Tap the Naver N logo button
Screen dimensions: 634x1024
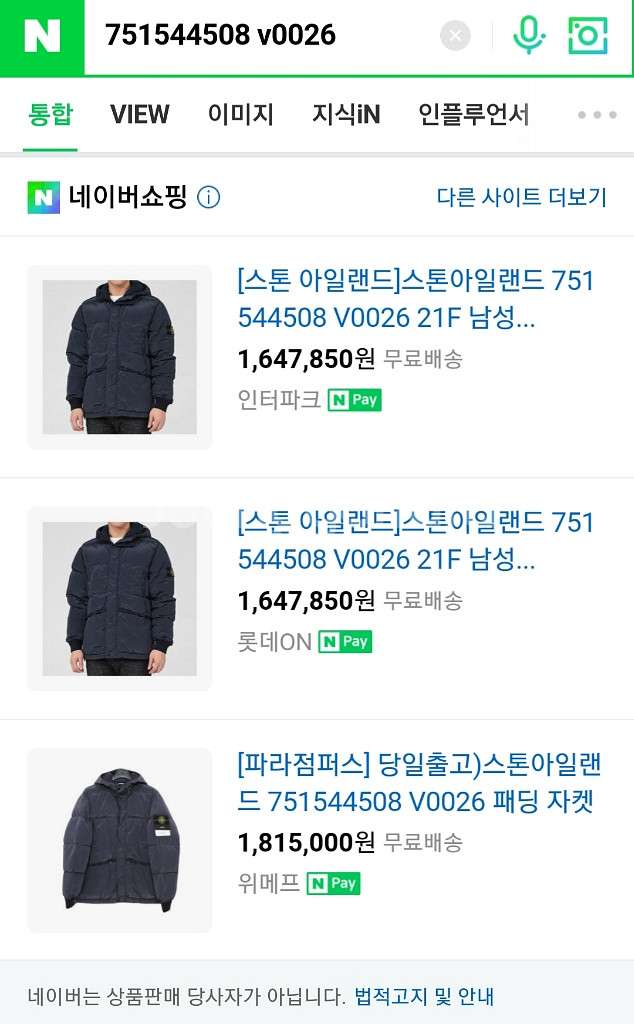click(42, 37)
